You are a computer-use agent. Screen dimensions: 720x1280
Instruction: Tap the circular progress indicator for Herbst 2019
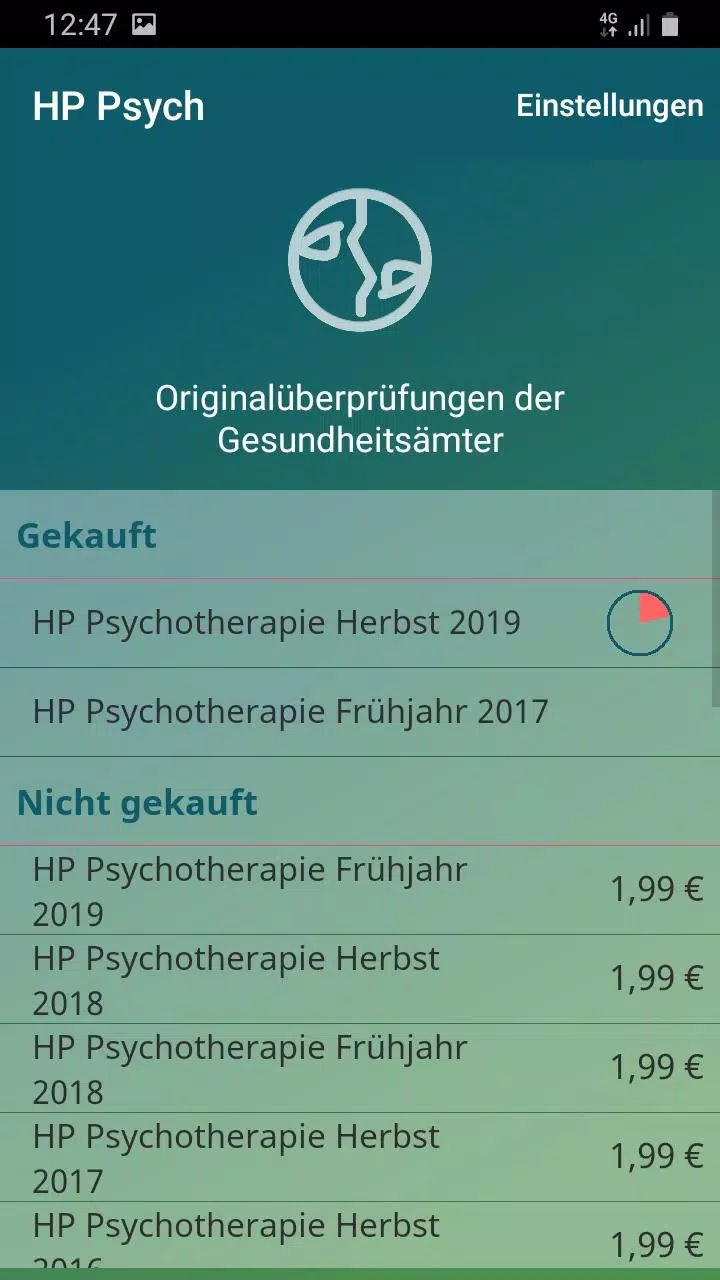(640, 622)
